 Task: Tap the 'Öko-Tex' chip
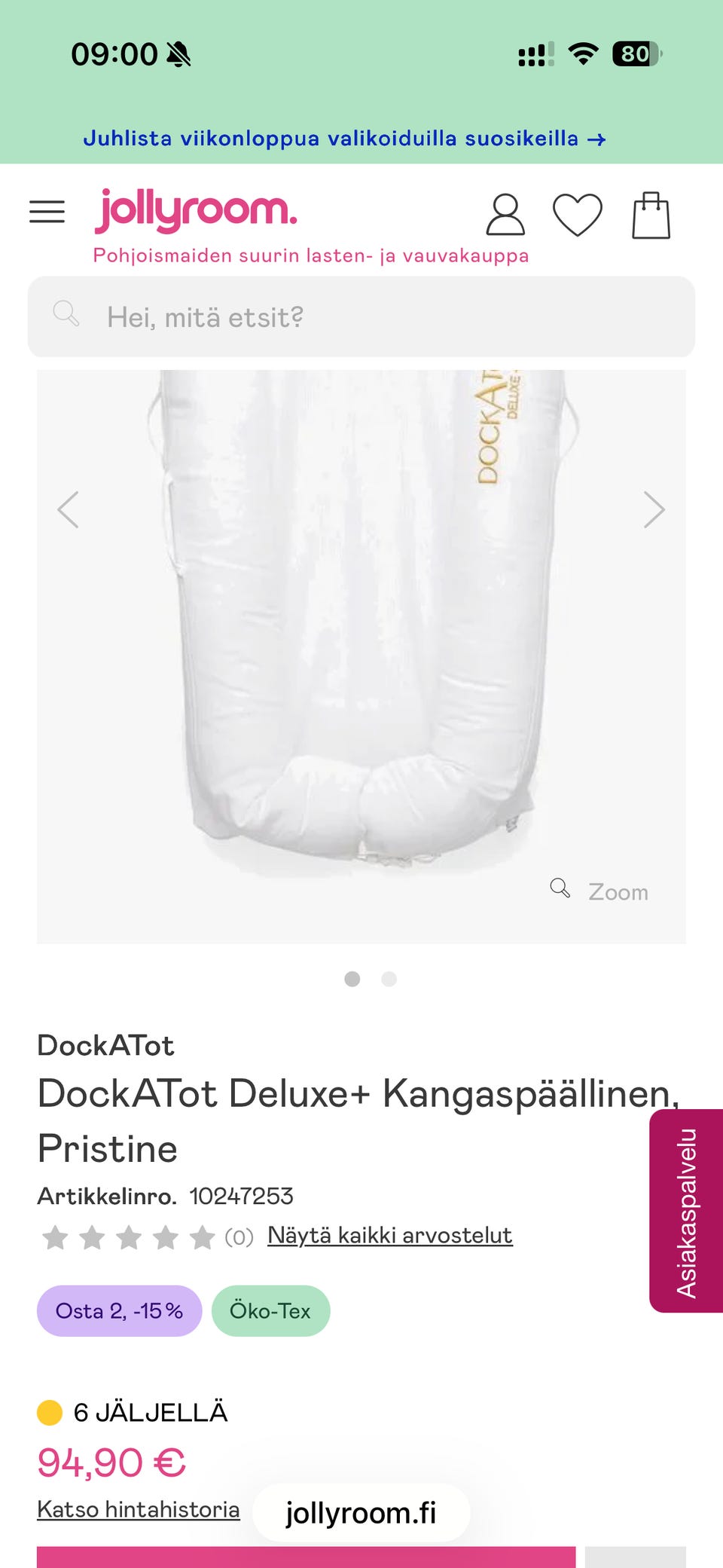(x=270, y=1311)
